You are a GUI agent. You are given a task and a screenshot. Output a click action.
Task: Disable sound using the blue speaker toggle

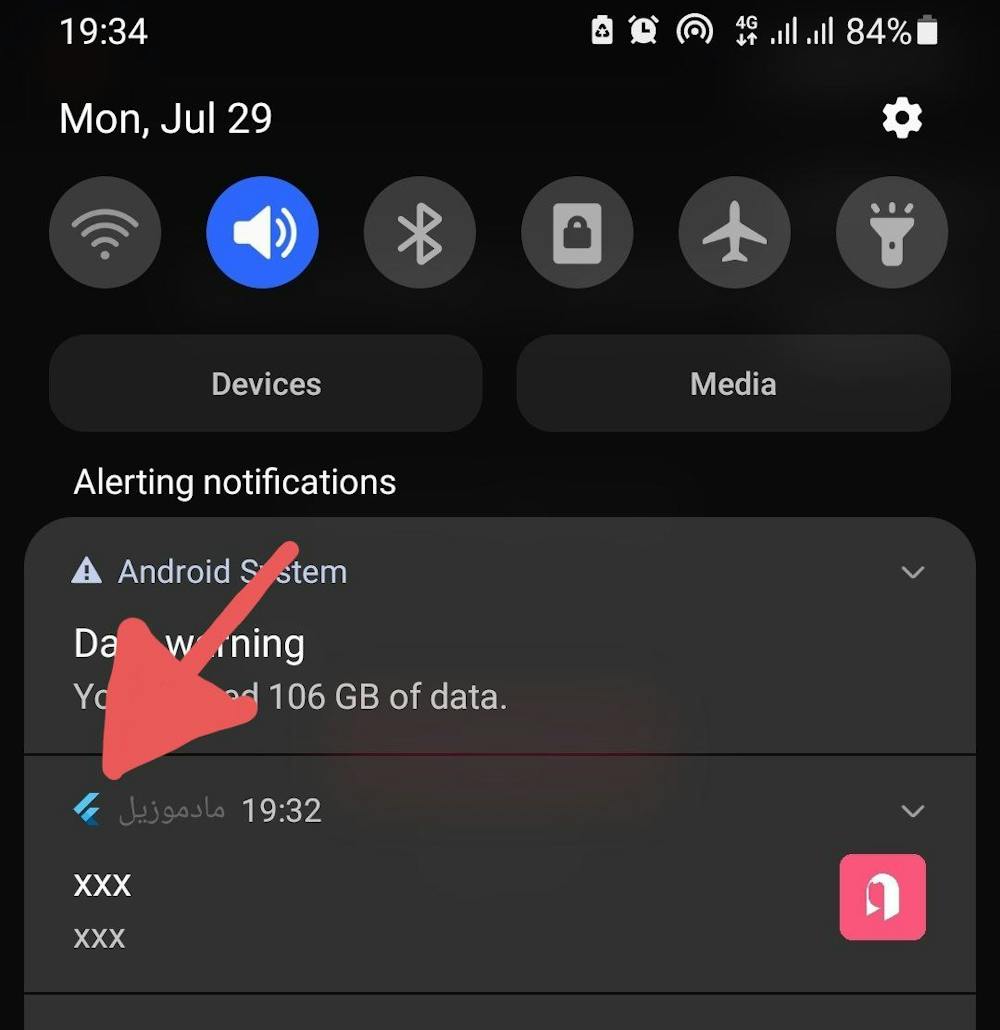(262, 231)
